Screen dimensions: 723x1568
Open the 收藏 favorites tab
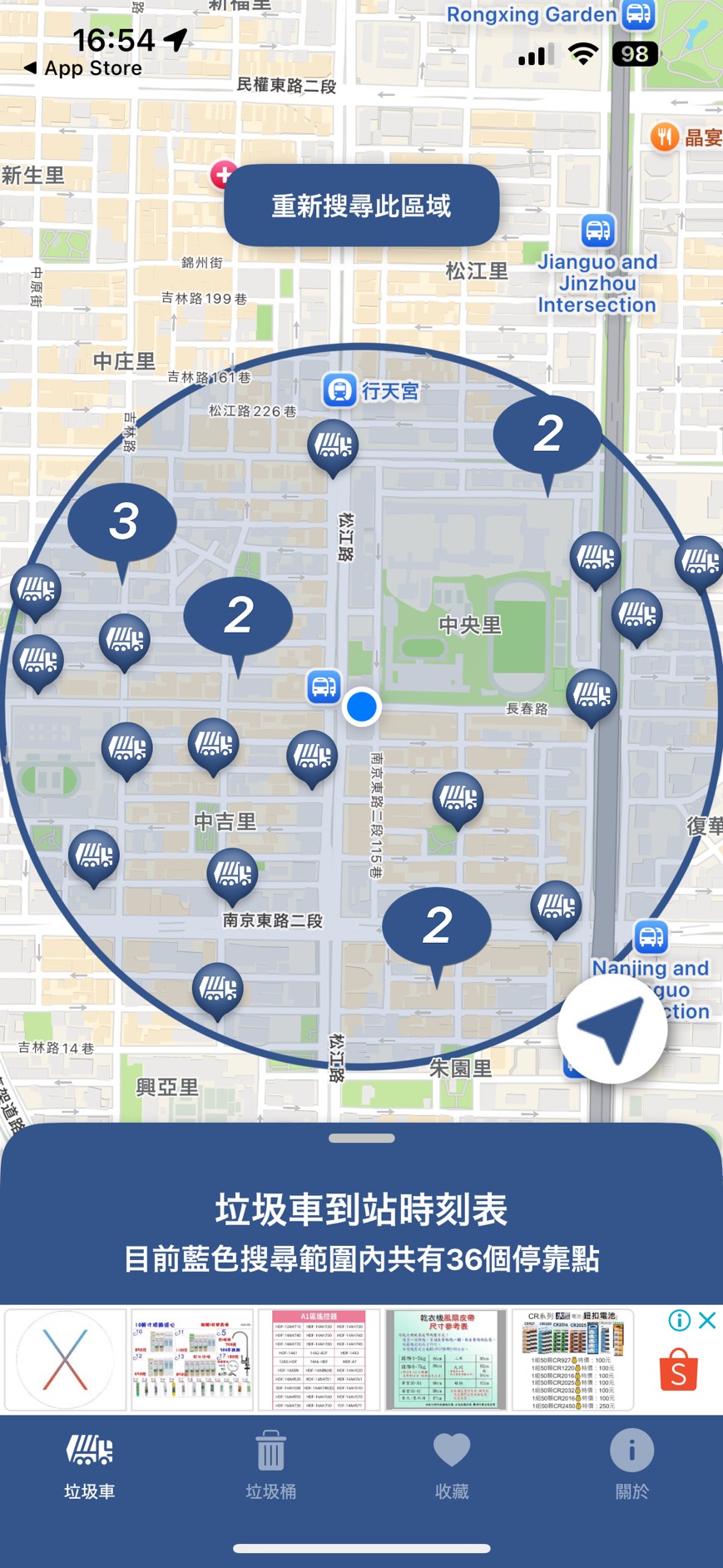click(x=452, y=1466)
